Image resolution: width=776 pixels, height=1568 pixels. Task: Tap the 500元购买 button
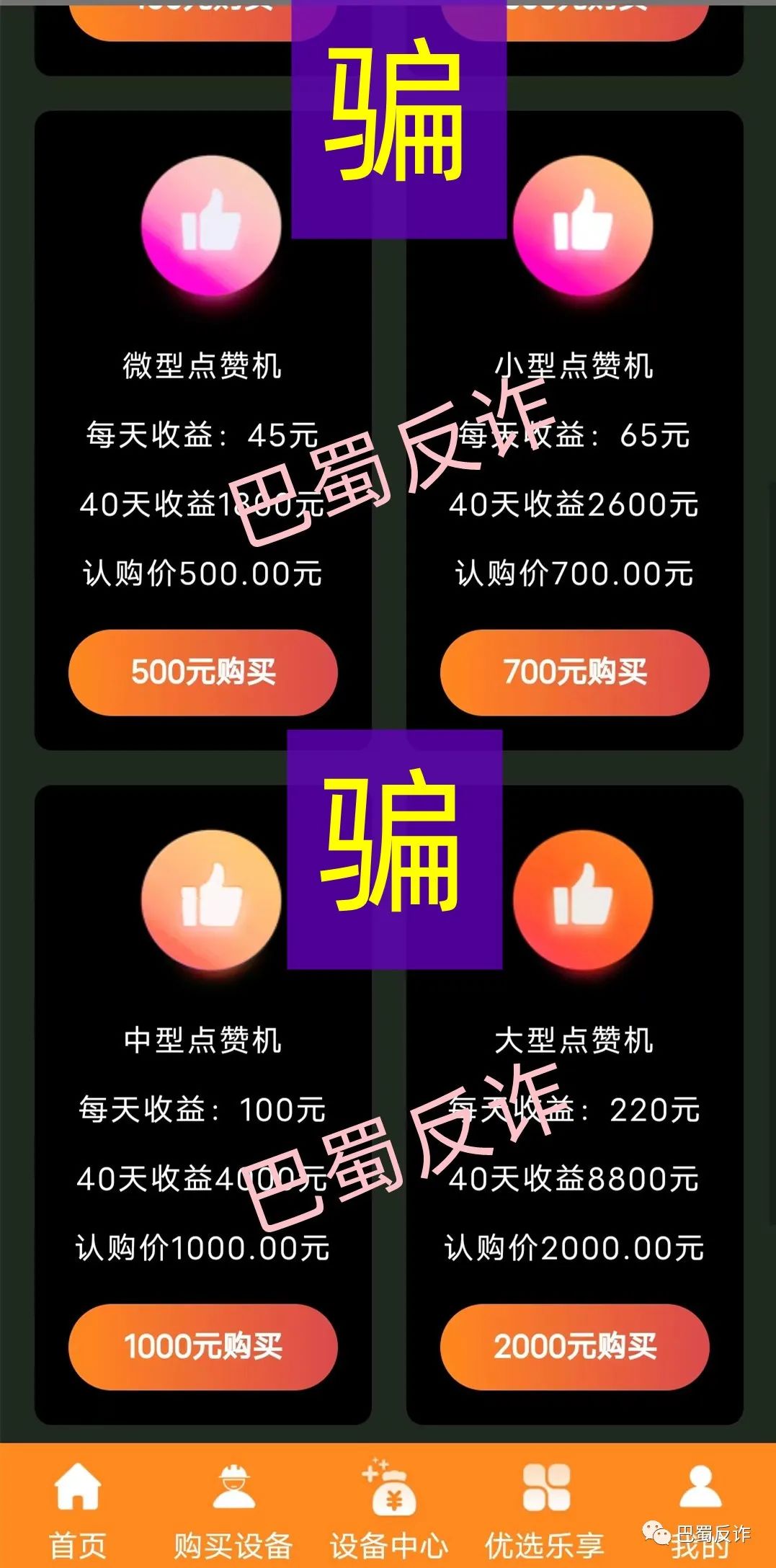[202, 672]
